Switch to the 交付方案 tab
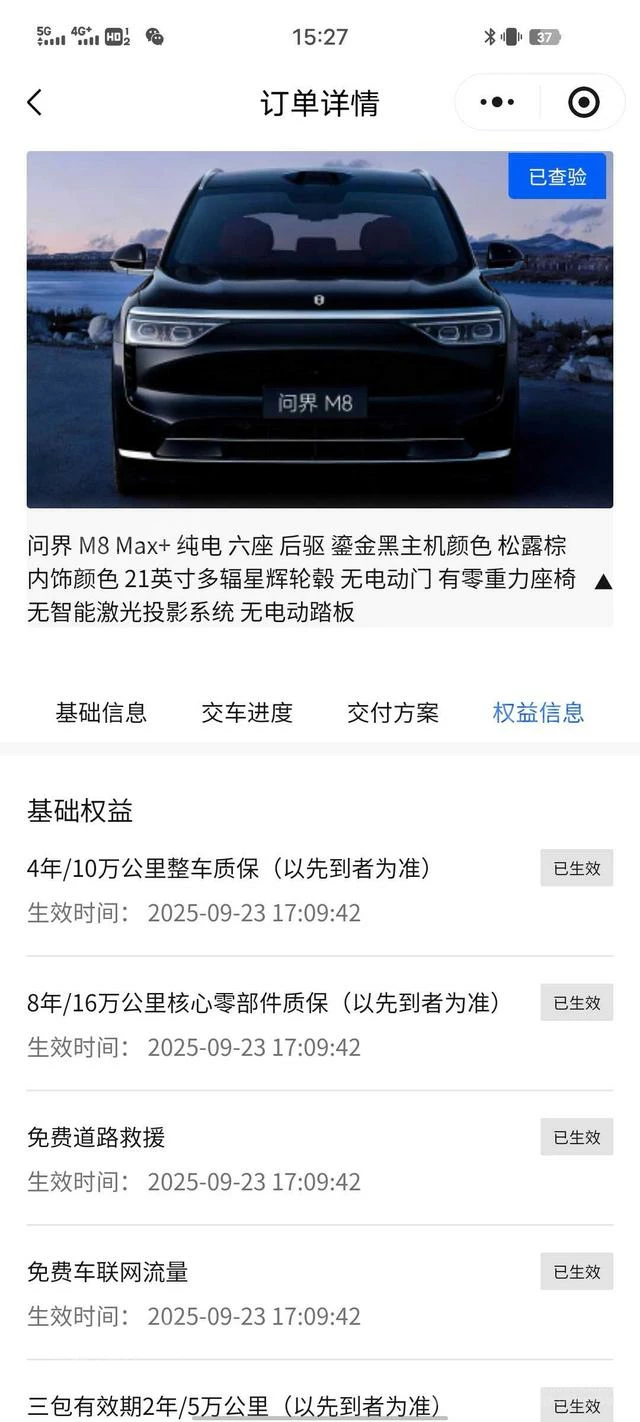This screenshot has width=640, height=1422. (x=393, y=712)
